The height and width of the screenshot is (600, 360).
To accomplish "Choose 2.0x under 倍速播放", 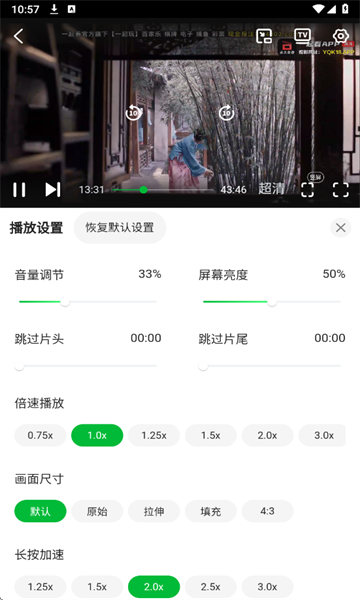I will pos(267,435).
